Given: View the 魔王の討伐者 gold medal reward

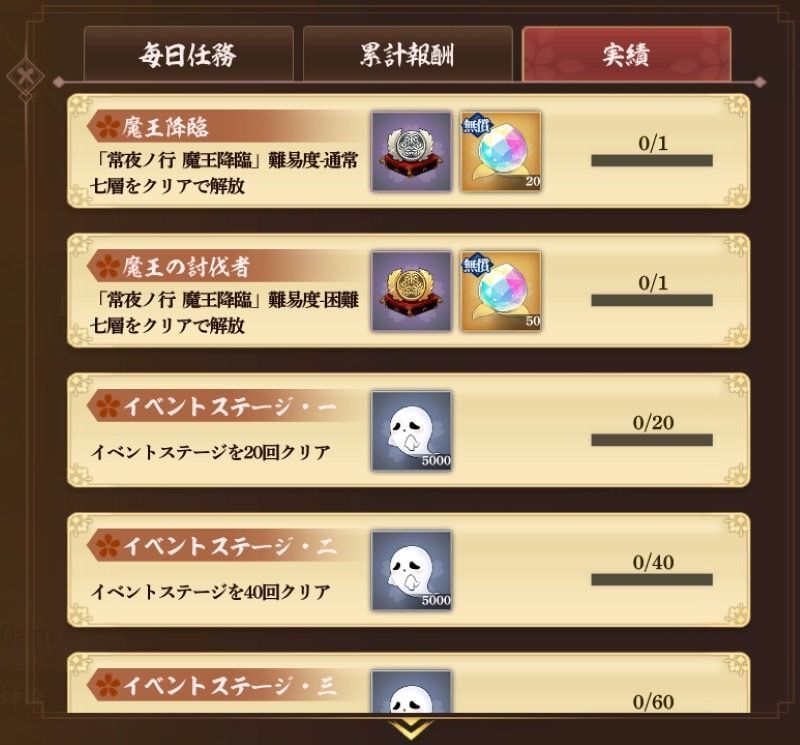Looking at the screenshot, I should [x=411, y=291].
